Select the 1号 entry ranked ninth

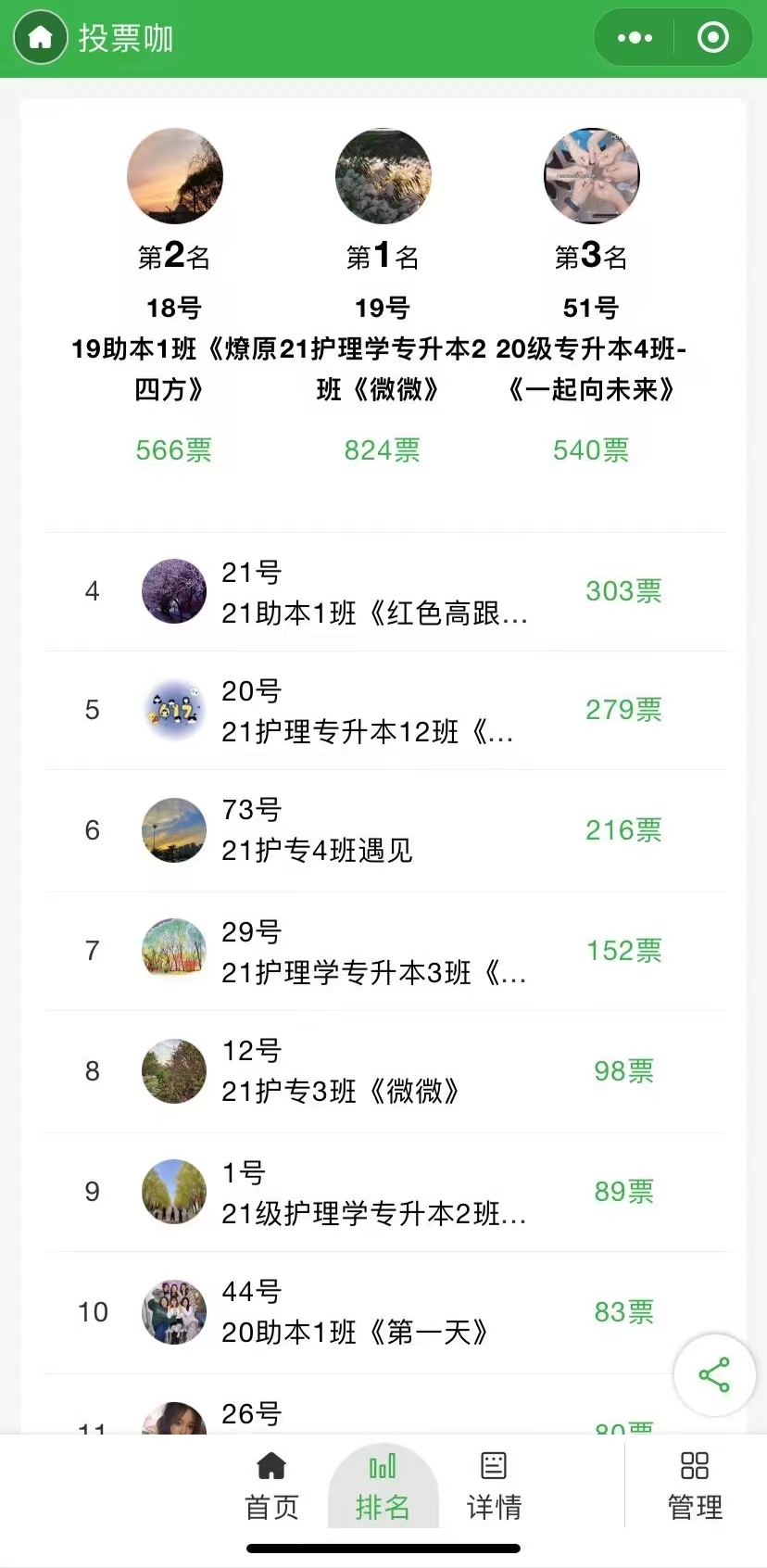373,1192
